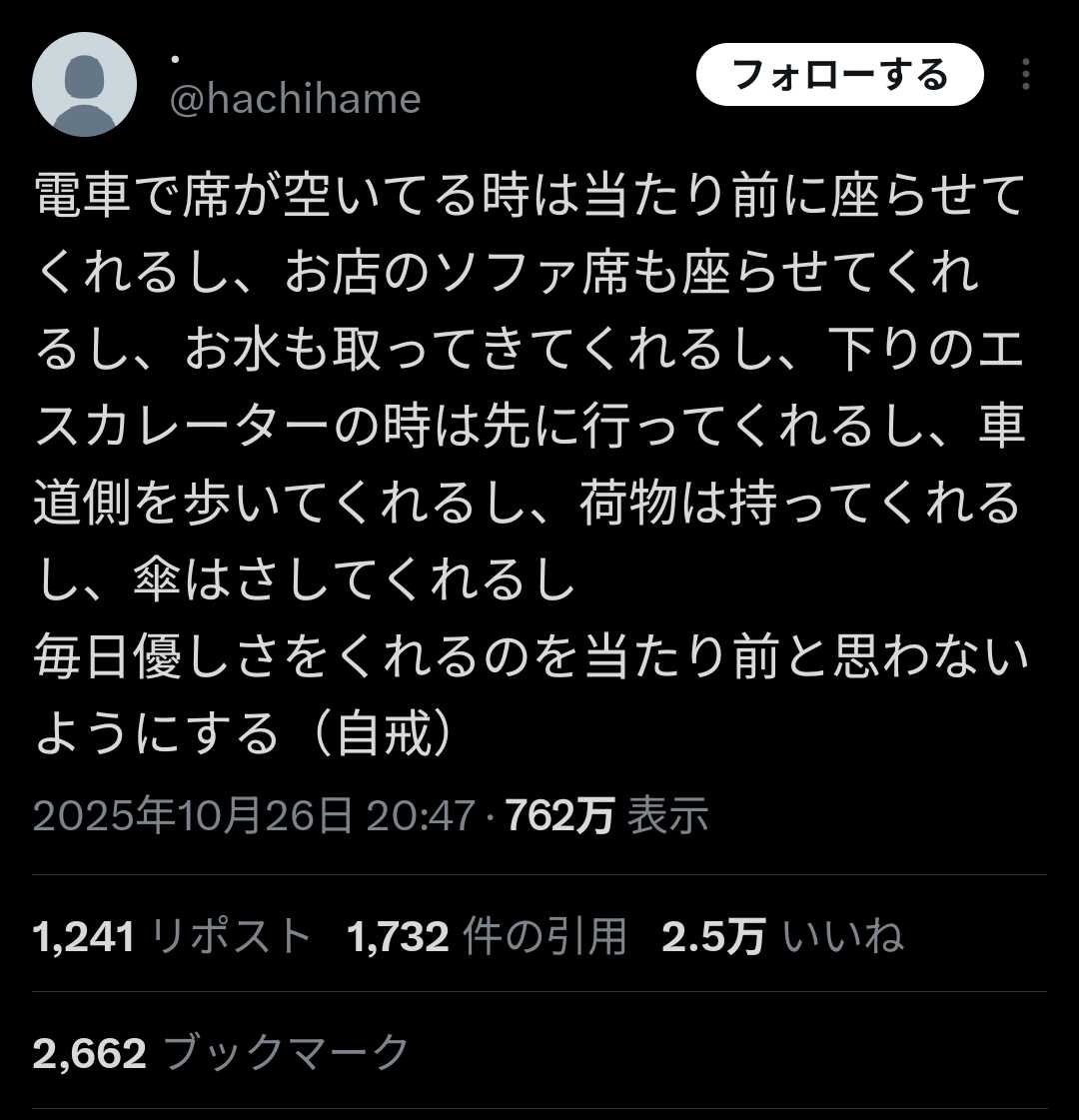Follow the @hachihame account
Viewport: 1079px width, 1120px height.
[839, 75]
